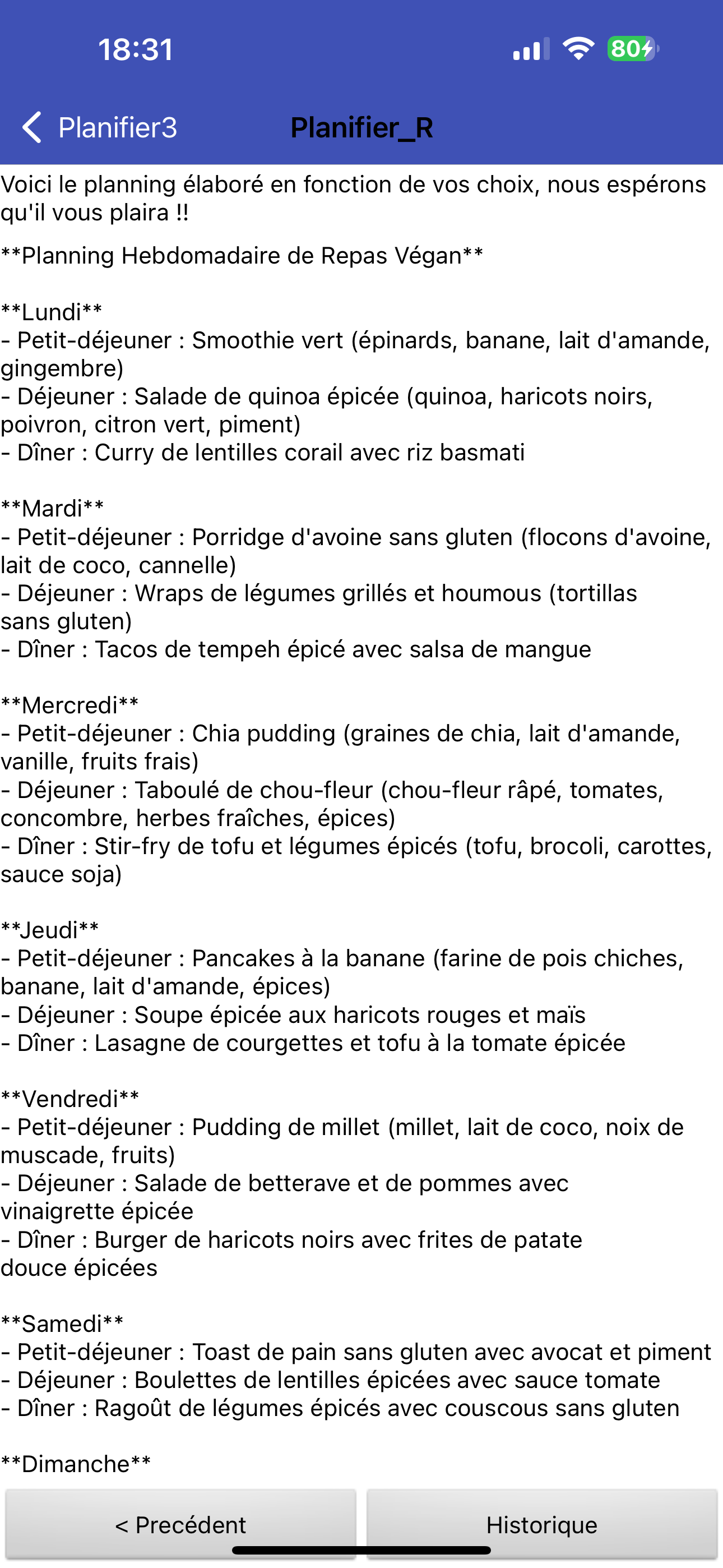Open the Historique page
This screenshot has height=1568, width=723.
(541, 1524)
